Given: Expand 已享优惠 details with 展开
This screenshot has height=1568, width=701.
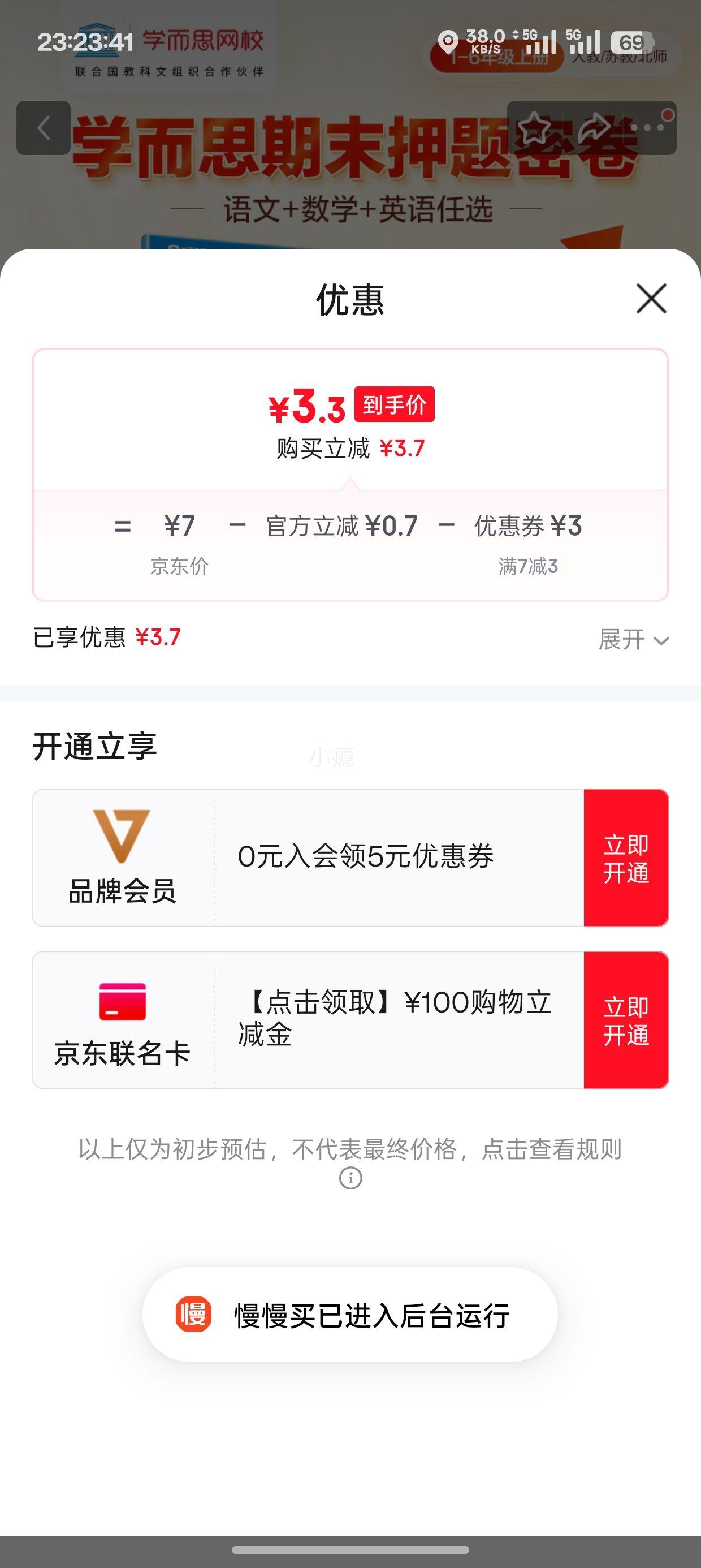Looking at the screenshot, I should 633,640.
